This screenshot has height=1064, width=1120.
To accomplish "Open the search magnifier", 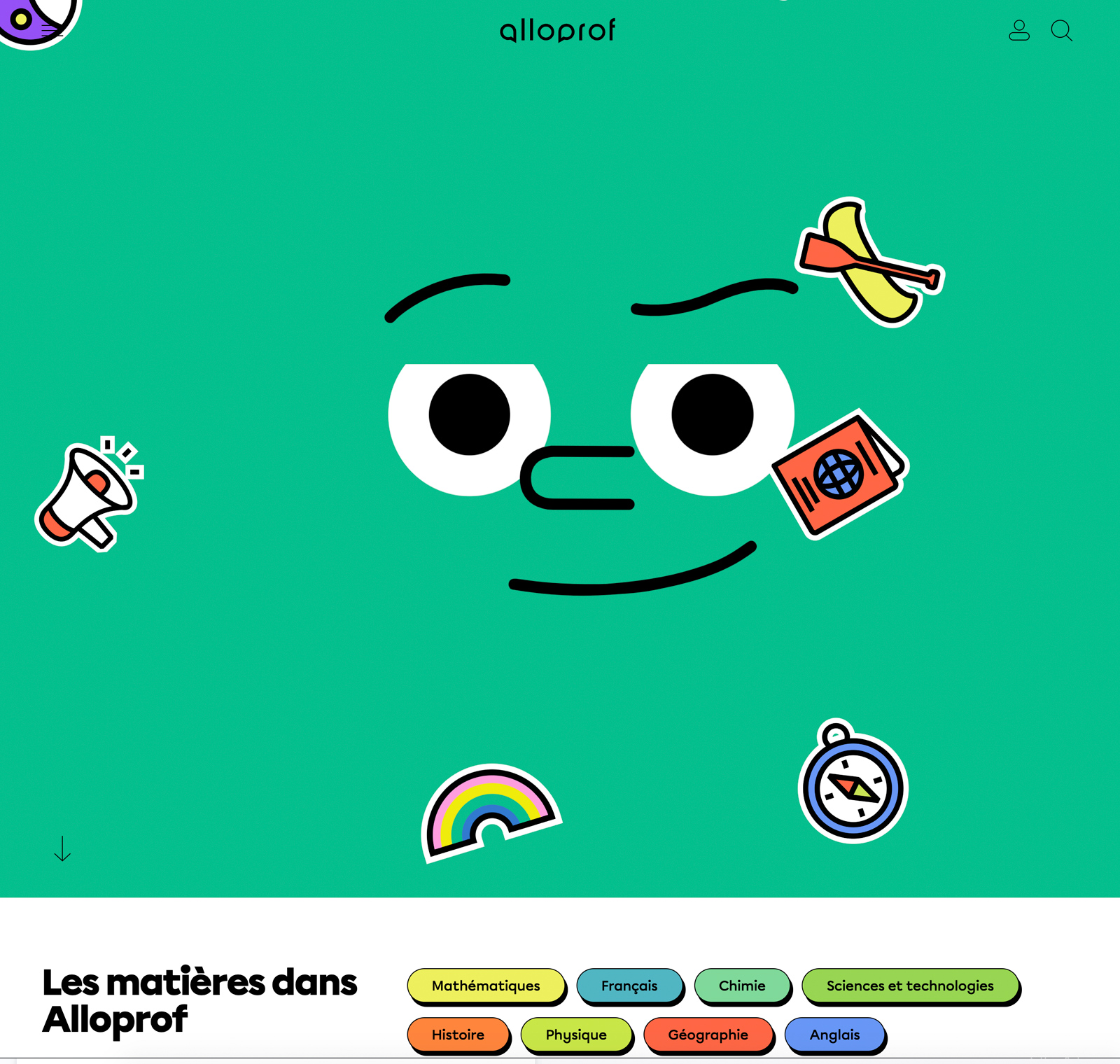I will (x=1061, y=30).
